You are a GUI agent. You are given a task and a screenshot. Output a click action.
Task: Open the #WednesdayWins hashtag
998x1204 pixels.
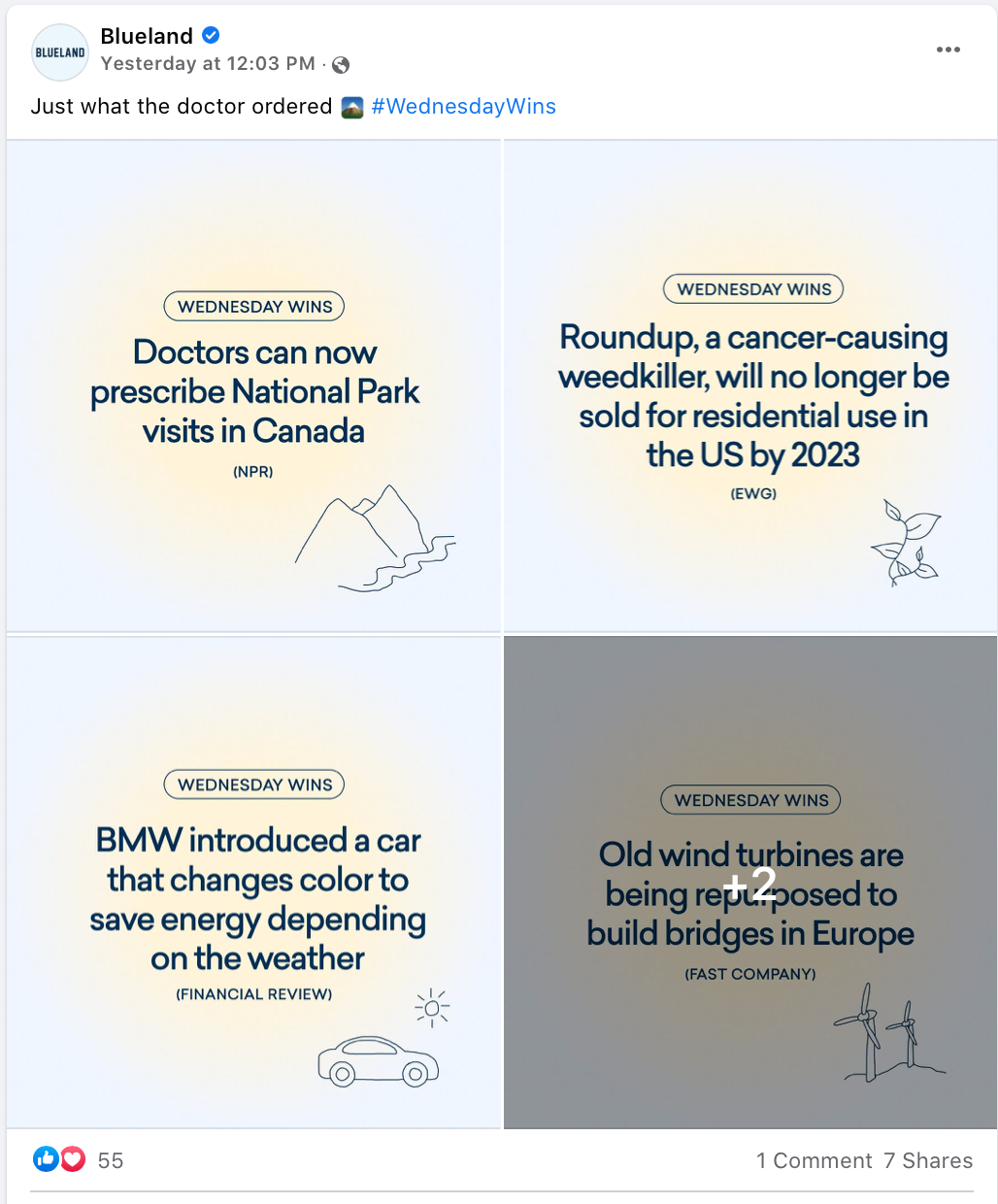pos(463,106)
